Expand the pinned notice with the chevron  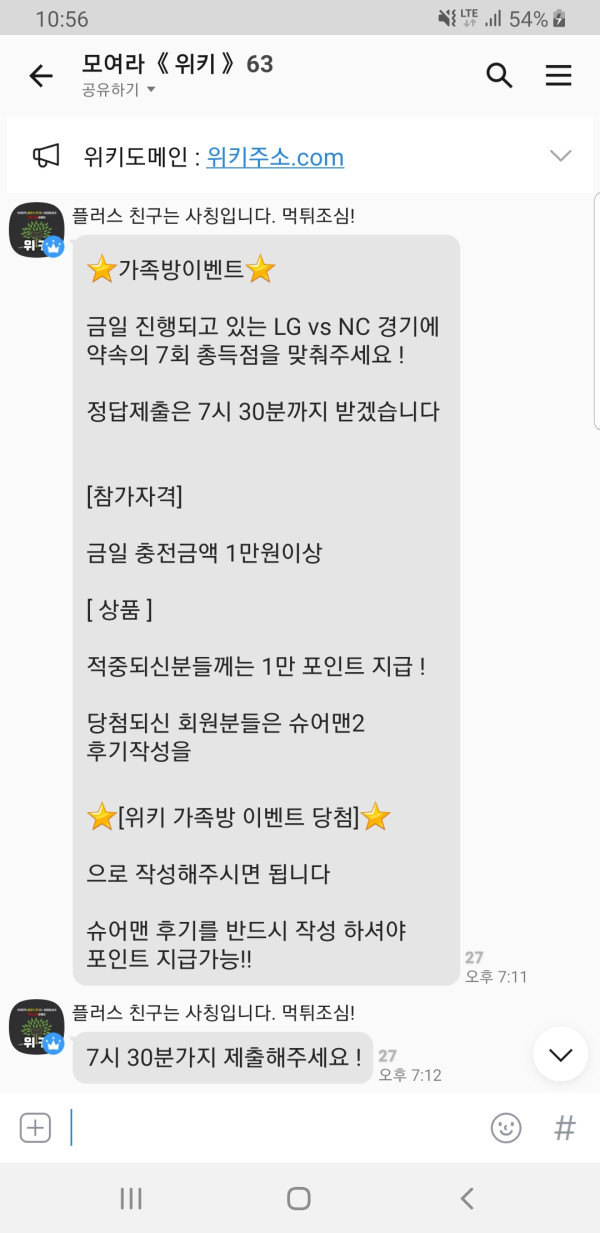tap(560, 156)
